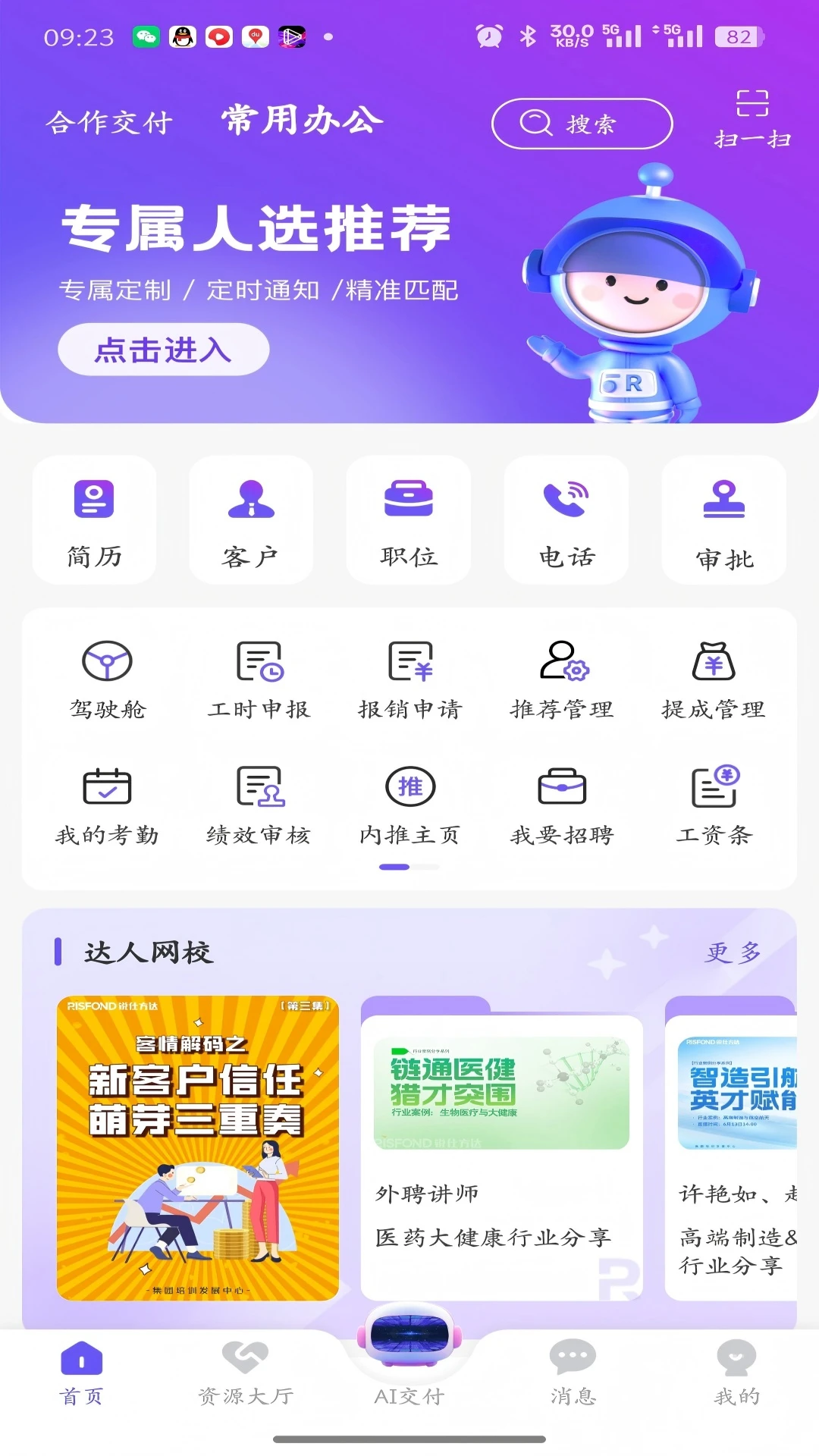Image resolution: width=819 pixels, height=1456 pixels.
Task: Switch to the 消息 tab
Action: tap(573, 1373)
